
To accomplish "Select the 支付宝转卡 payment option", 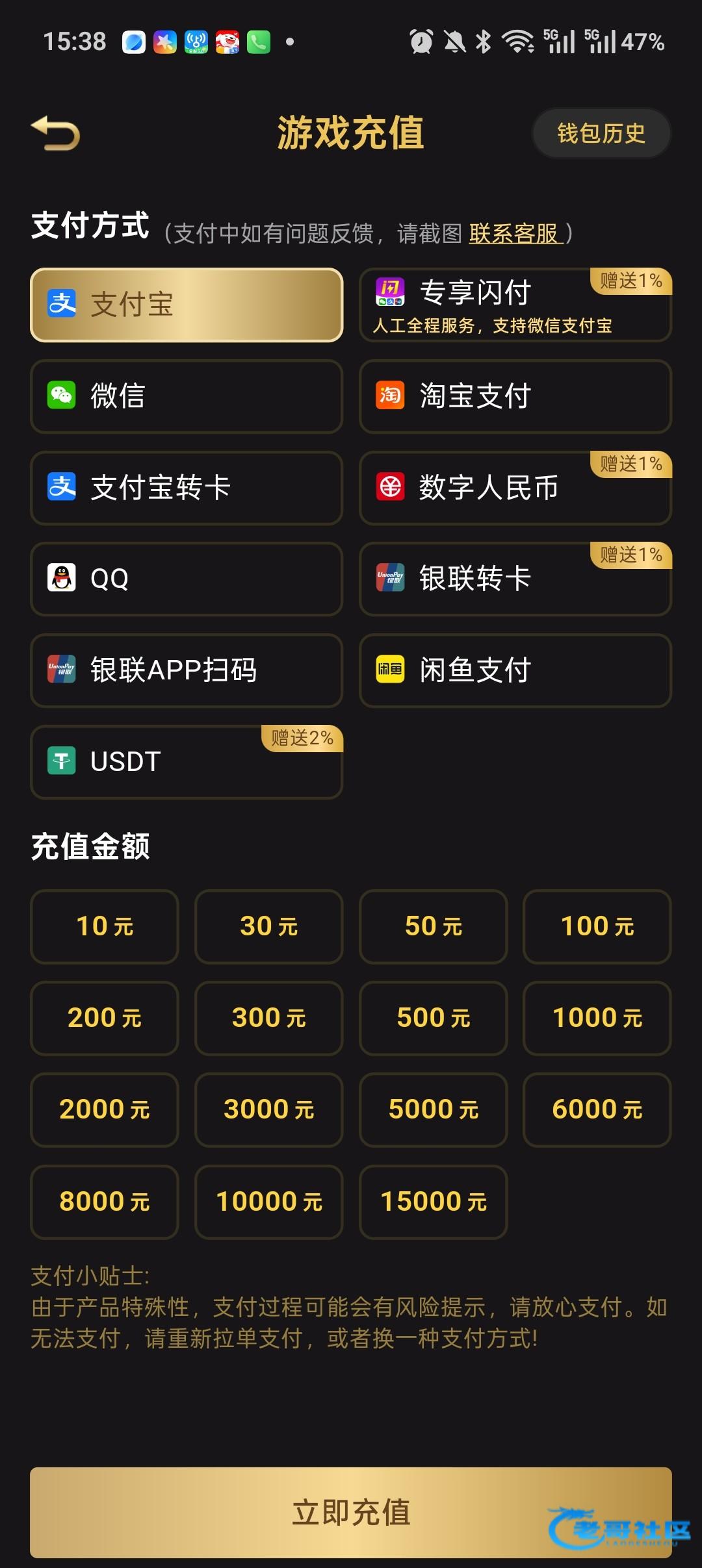I will click(187, 488).
